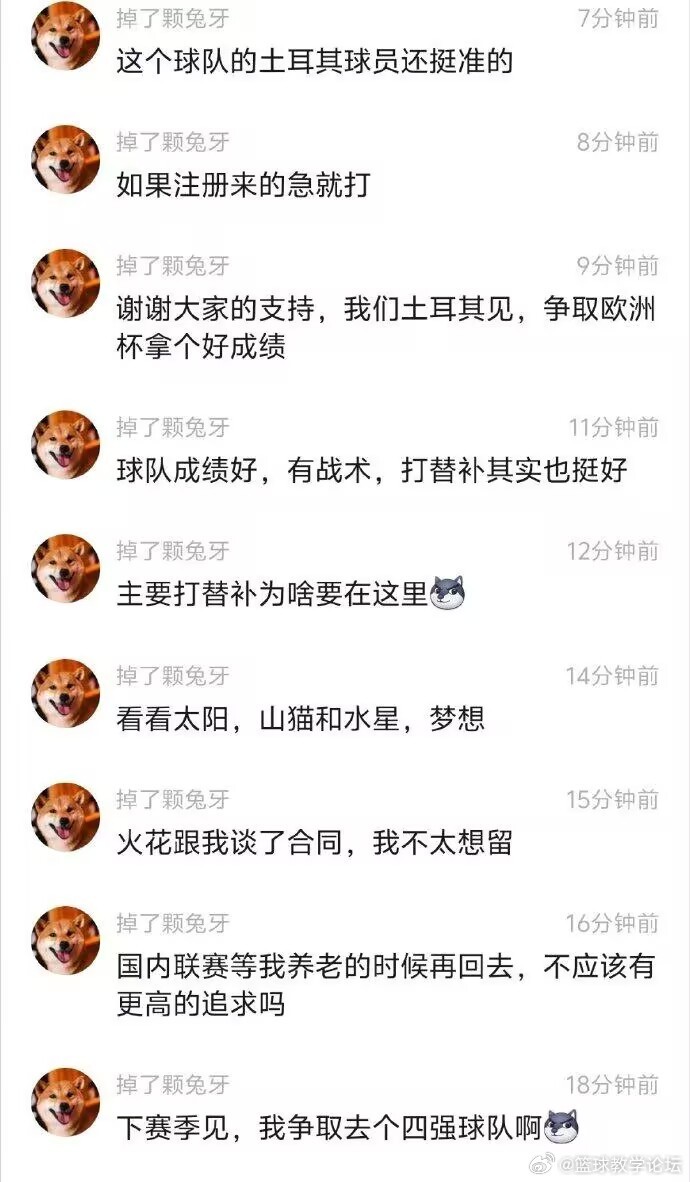Open the comment '看看太阳，山猫和水星，梦想'

[300, 718]
